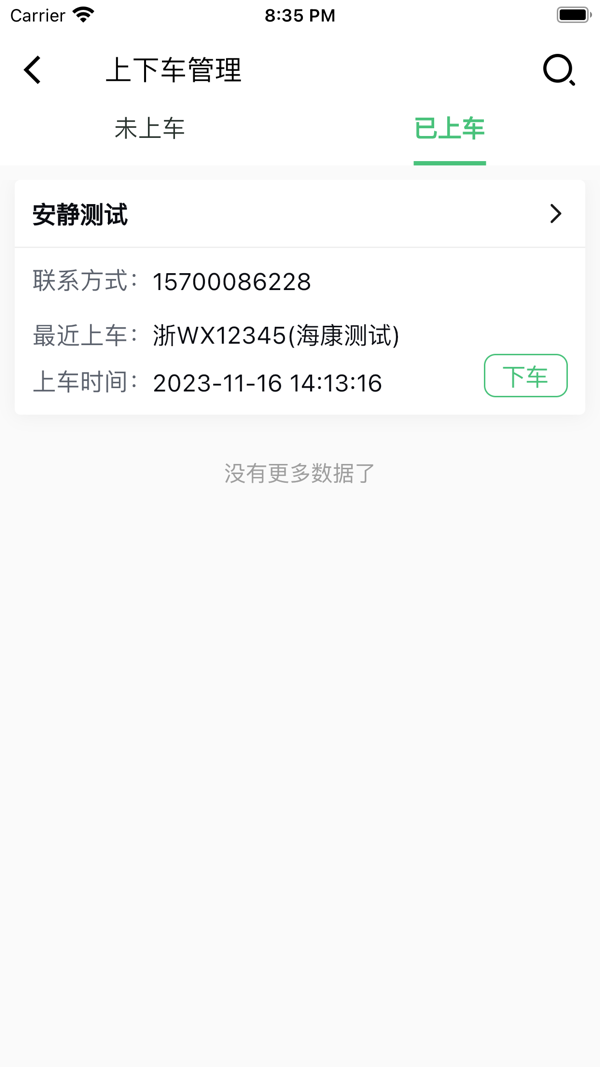Select the 已上车 tab
600x1067 pixels.
449,129
